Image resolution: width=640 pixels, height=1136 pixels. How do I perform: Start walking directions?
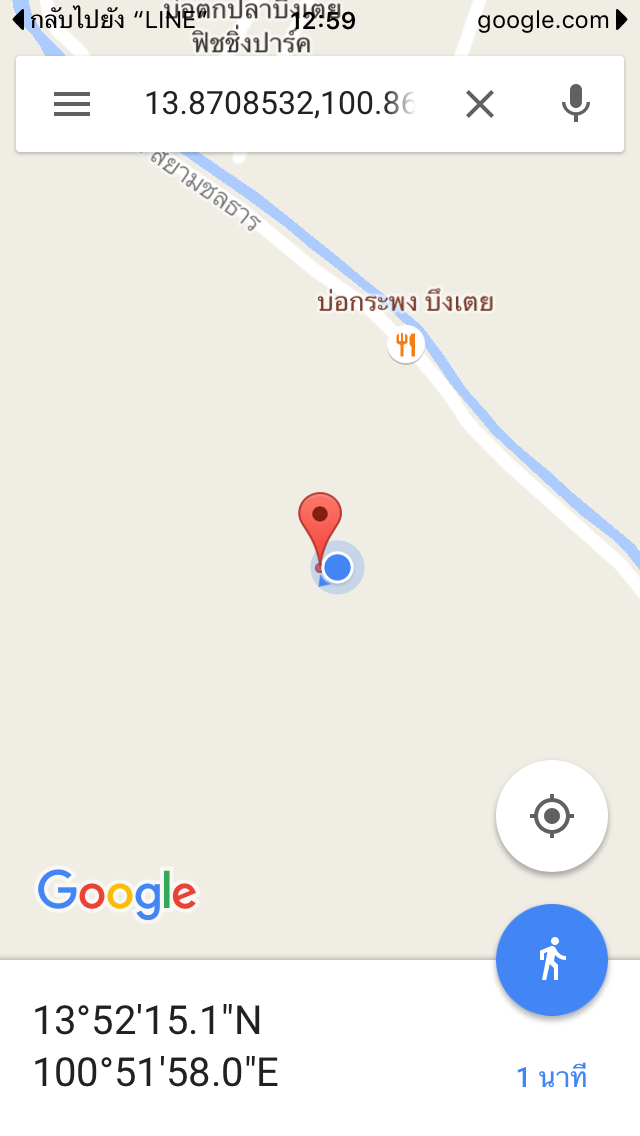click(x=552, y=960)
